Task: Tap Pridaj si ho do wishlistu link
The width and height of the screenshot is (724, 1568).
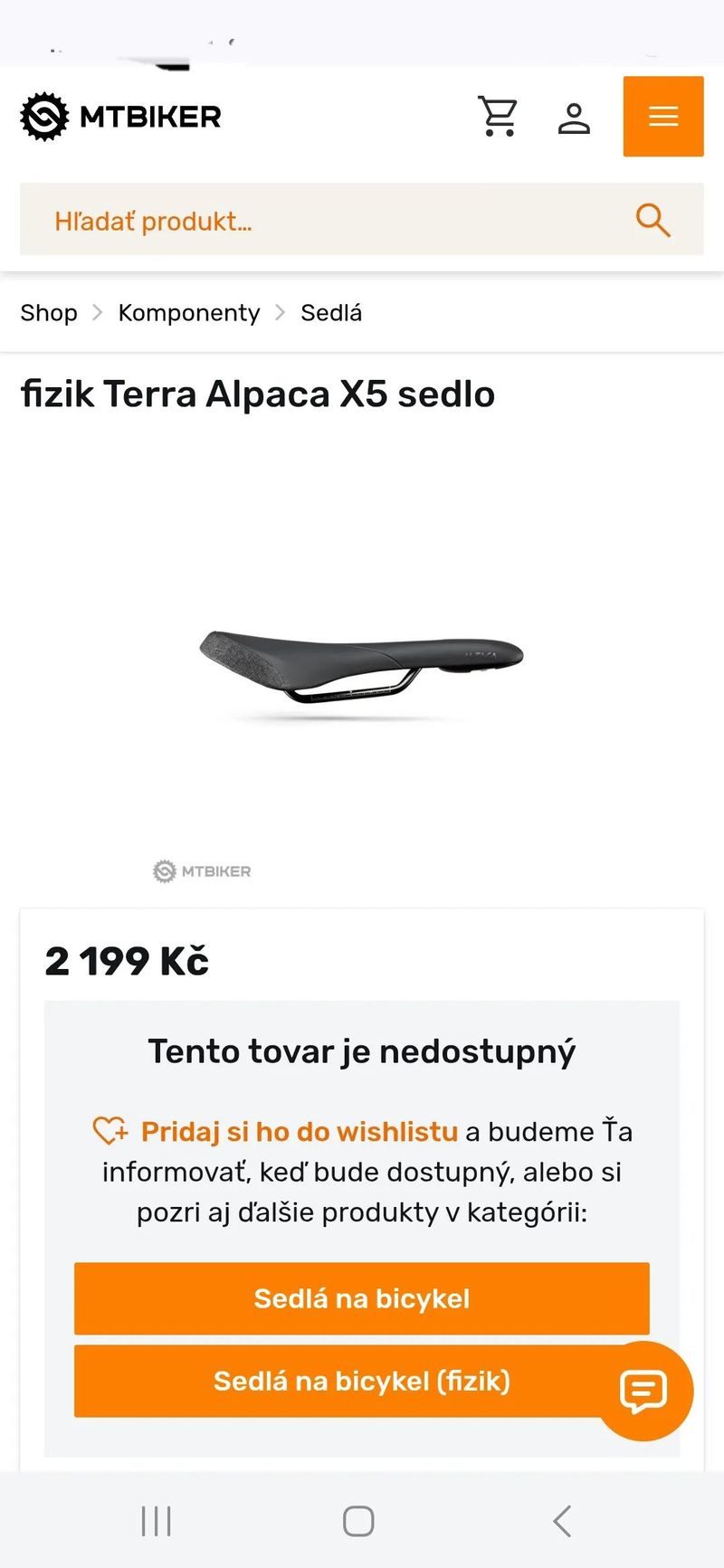Action: tap(299, 1132)
